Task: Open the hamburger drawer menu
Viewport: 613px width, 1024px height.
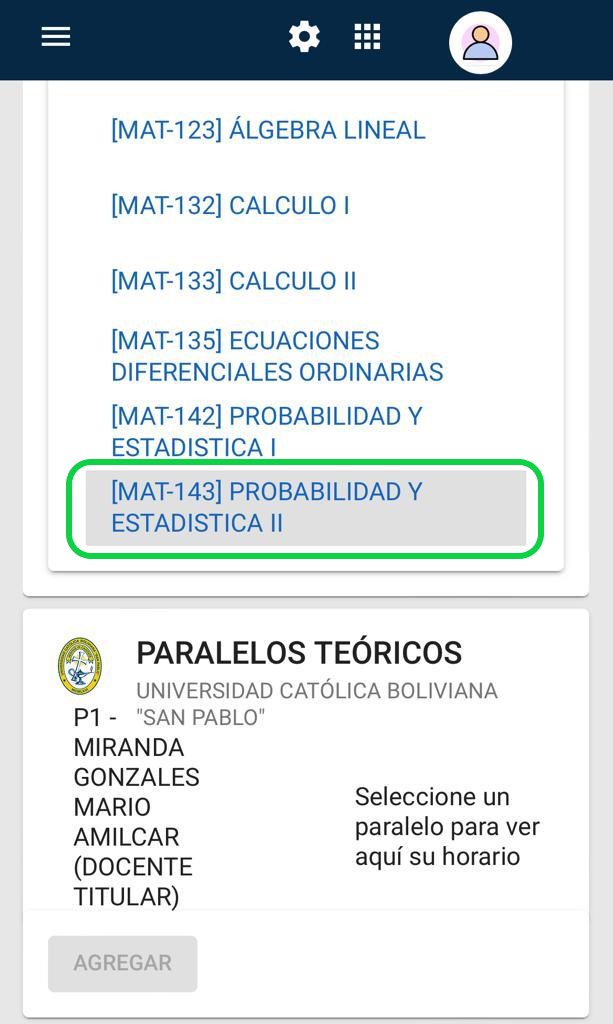Action: click(55, 37)
